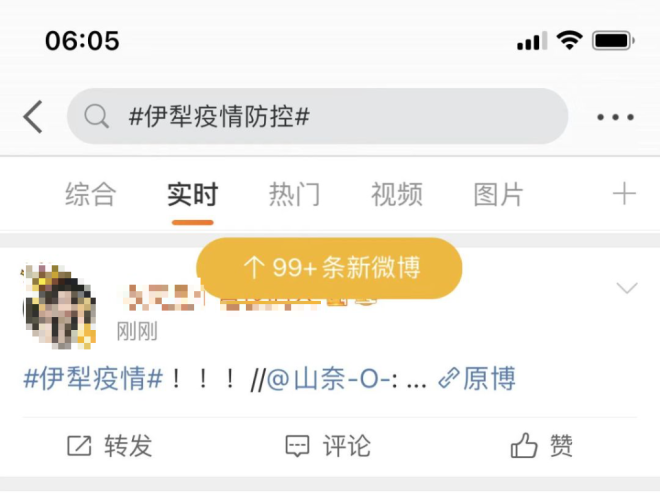Switch to the 视频 tab

pos(396,194)
